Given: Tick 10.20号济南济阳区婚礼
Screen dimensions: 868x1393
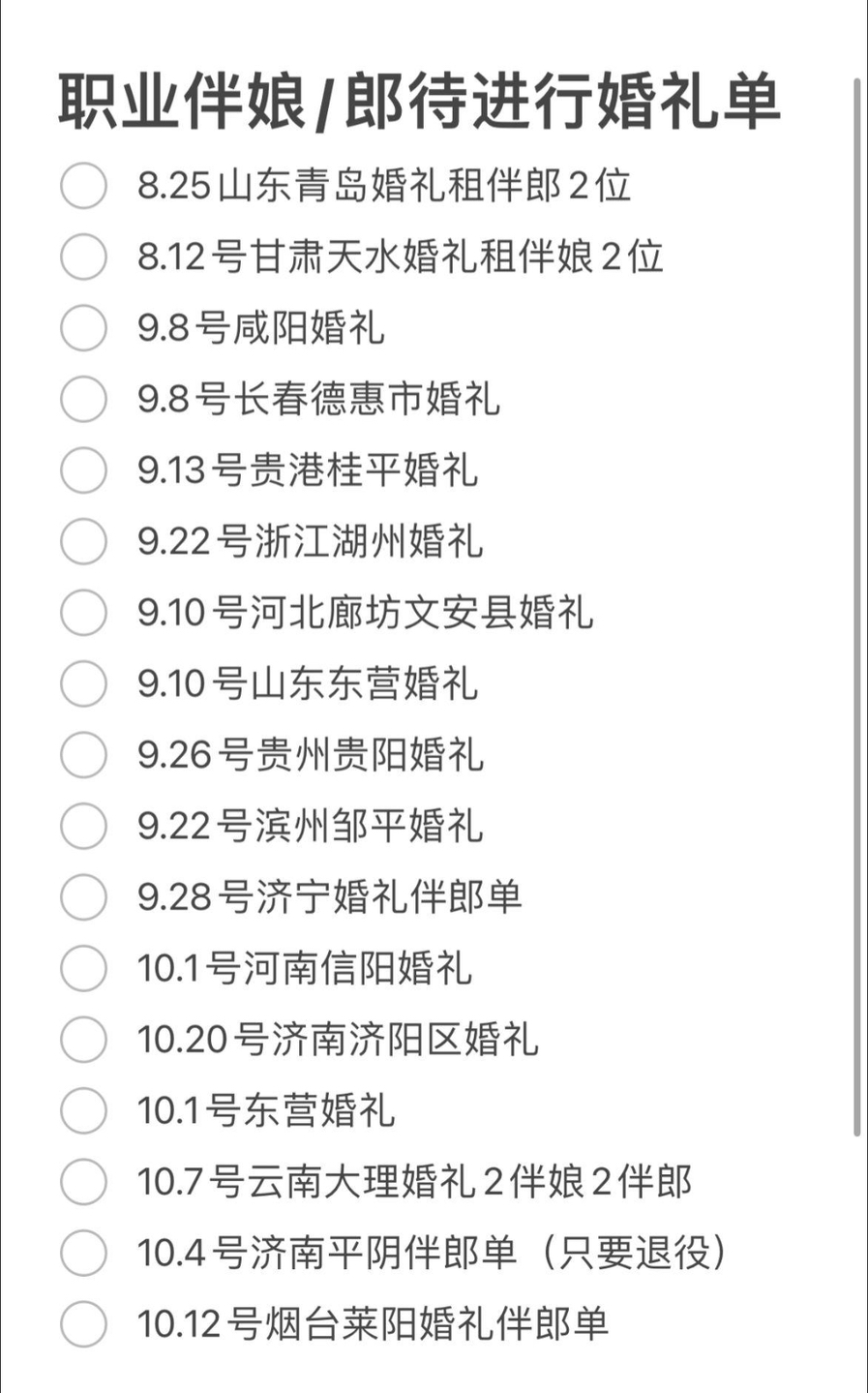Looking at the screenshot, I should (83, 1039).
